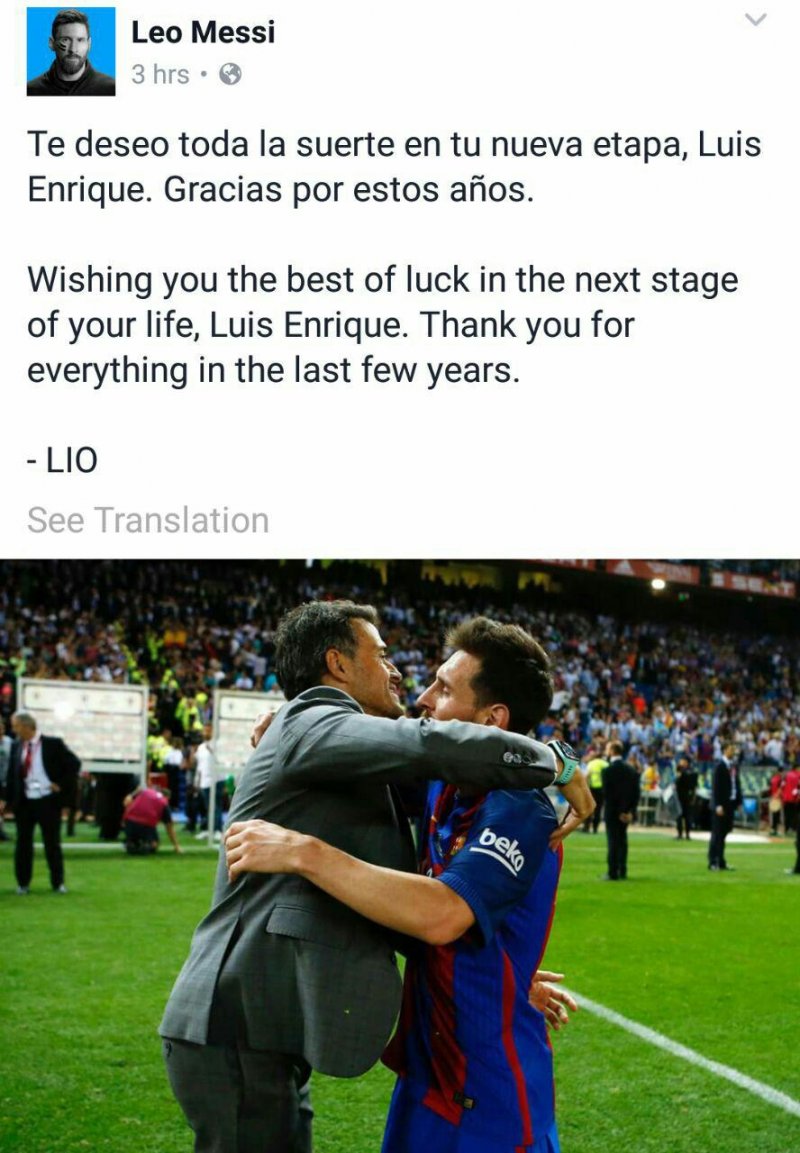800x1153 pixels.
Task: Expand the post options chevron
Action: [x=756, y=20]
